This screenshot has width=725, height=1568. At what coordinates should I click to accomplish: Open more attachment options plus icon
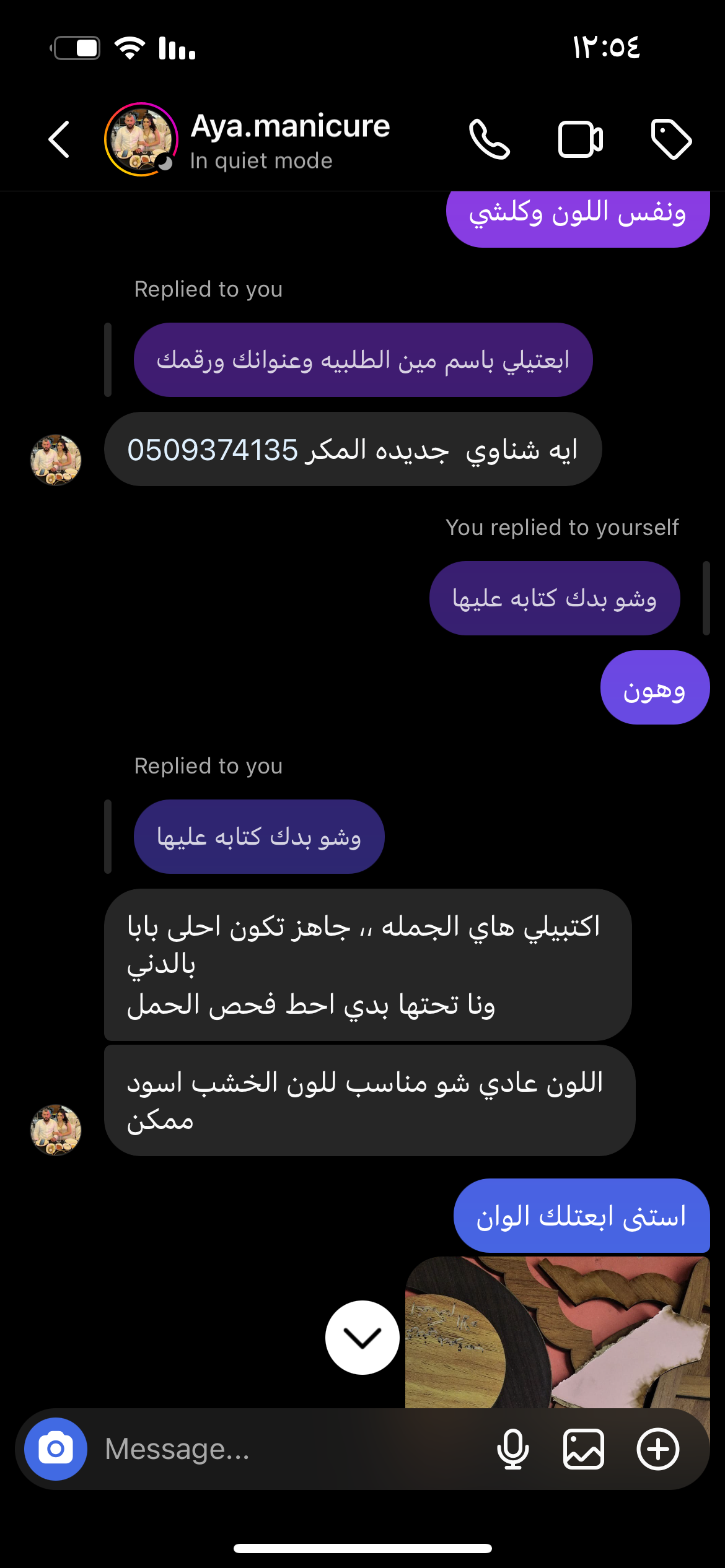coord(658,1449)
